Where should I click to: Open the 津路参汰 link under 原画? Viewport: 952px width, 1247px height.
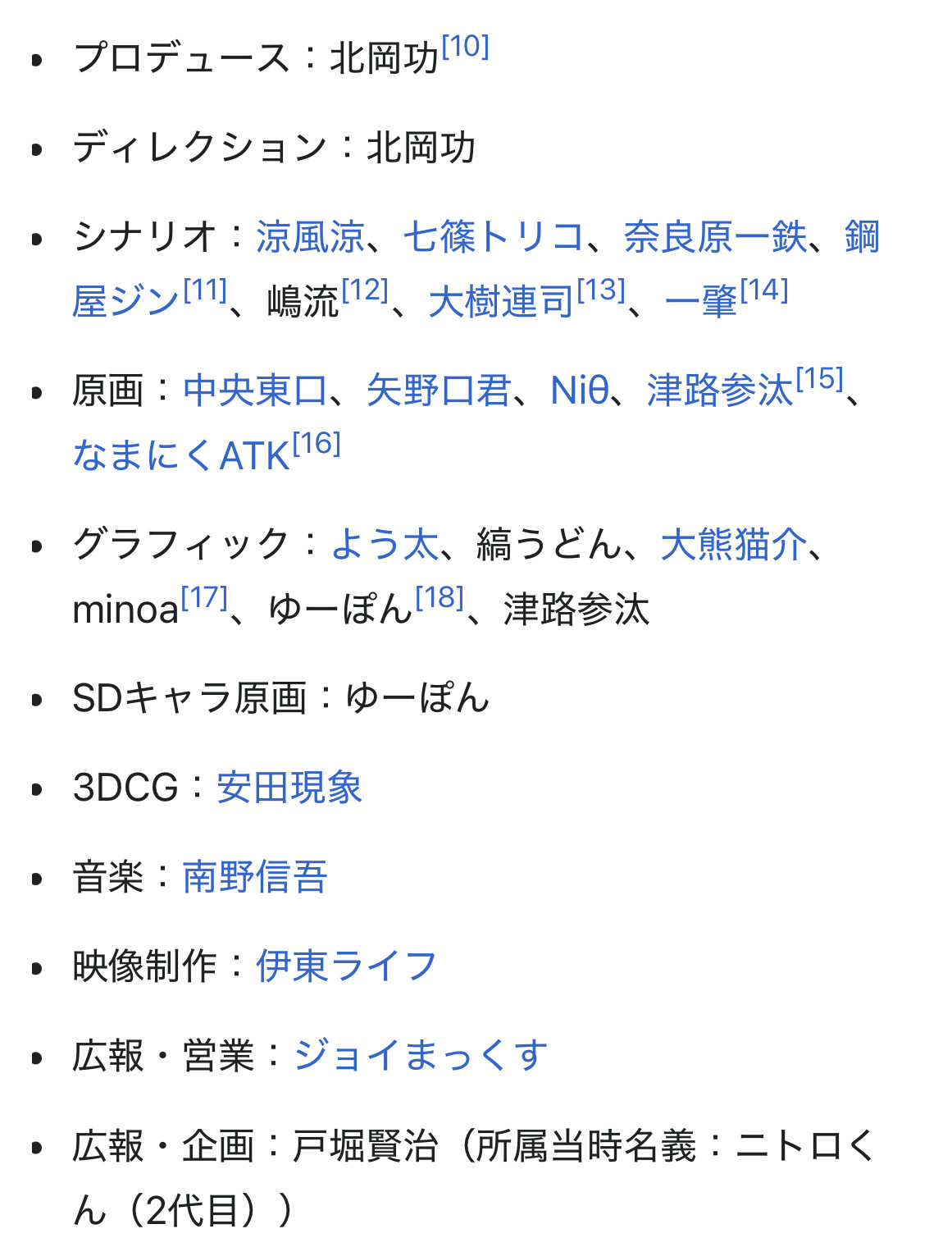[x=719, y=391]
